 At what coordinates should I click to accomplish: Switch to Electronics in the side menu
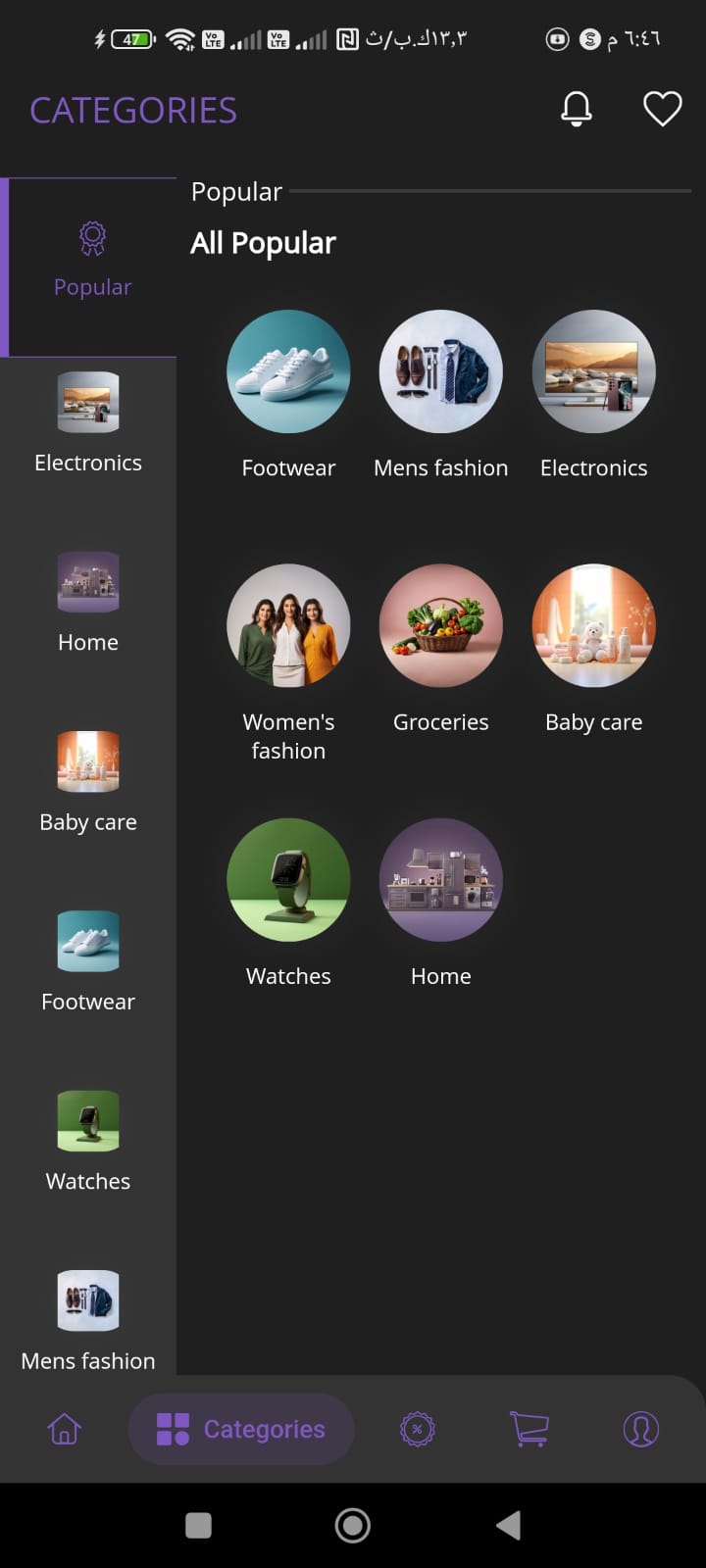tap(88, 422)
